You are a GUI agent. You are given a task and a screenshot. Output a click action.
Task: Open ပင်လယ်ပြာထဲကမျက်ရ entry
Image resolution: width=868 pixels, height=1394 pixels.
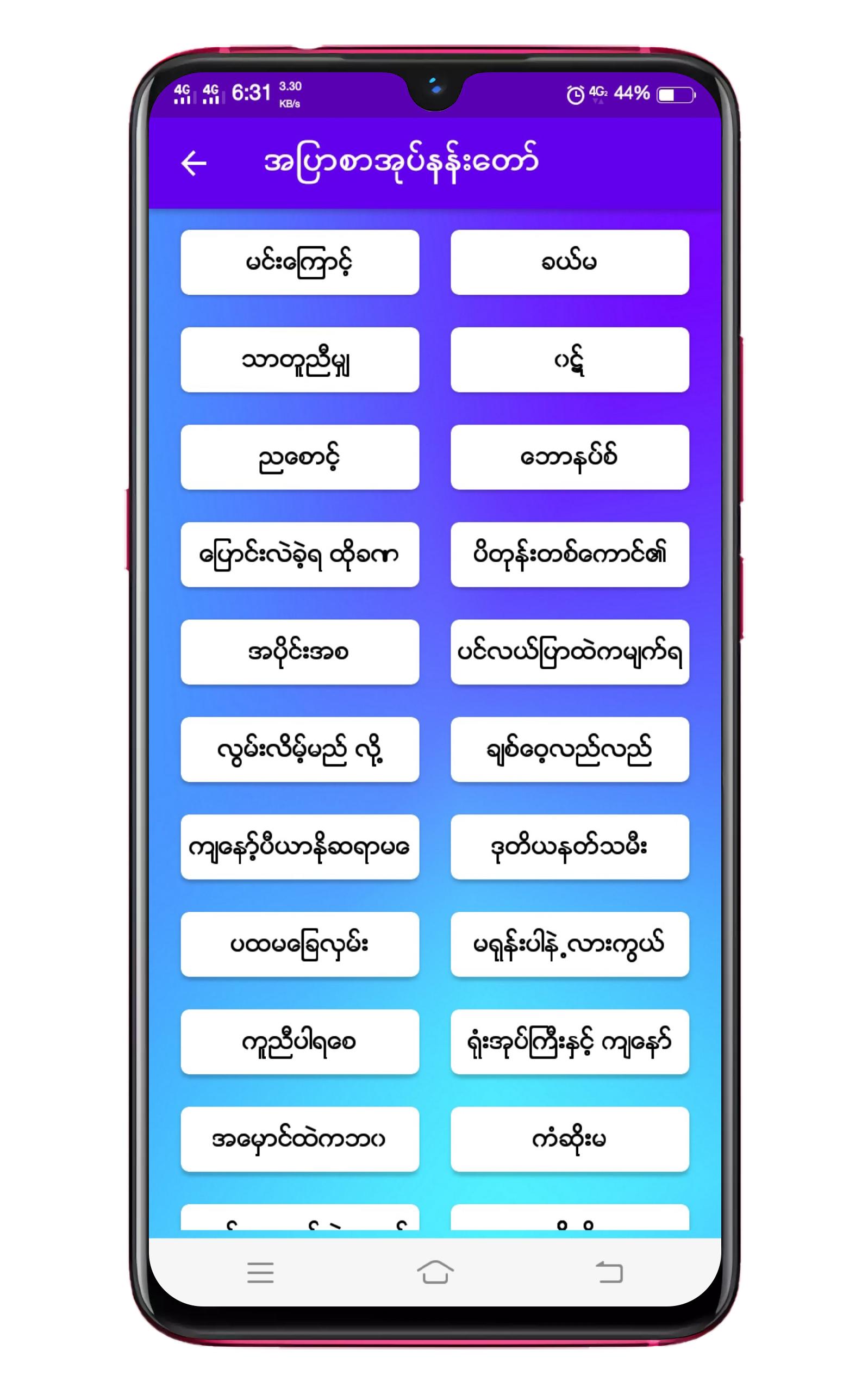click(x=570, y=652)
